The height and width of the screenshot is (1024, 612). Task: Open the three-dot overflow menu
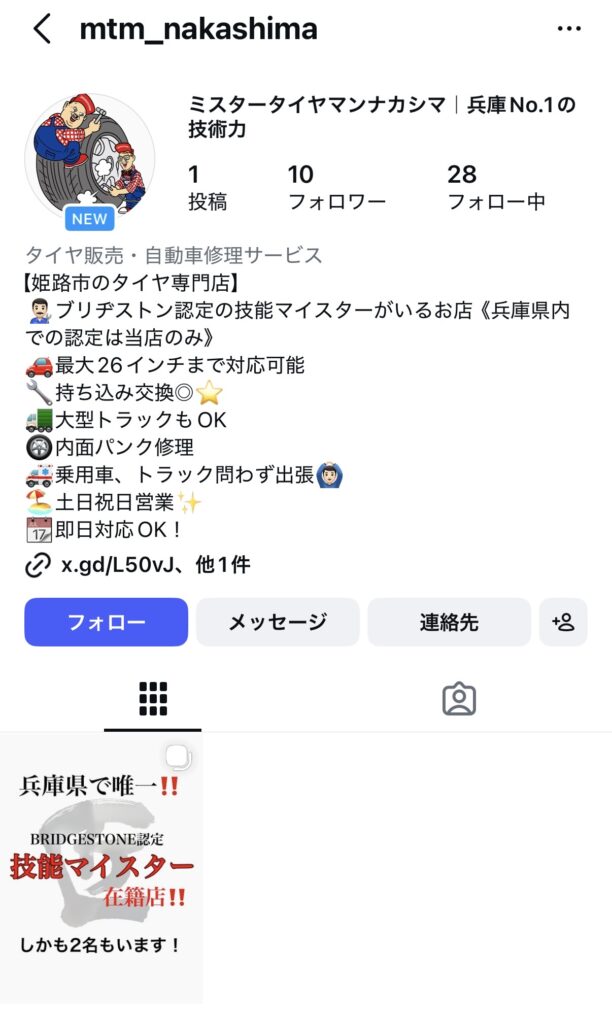568,29
